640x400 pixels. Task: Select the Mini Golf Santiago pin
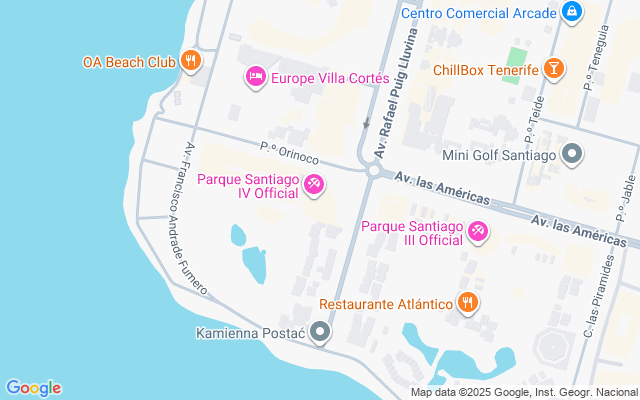[572, 154]
